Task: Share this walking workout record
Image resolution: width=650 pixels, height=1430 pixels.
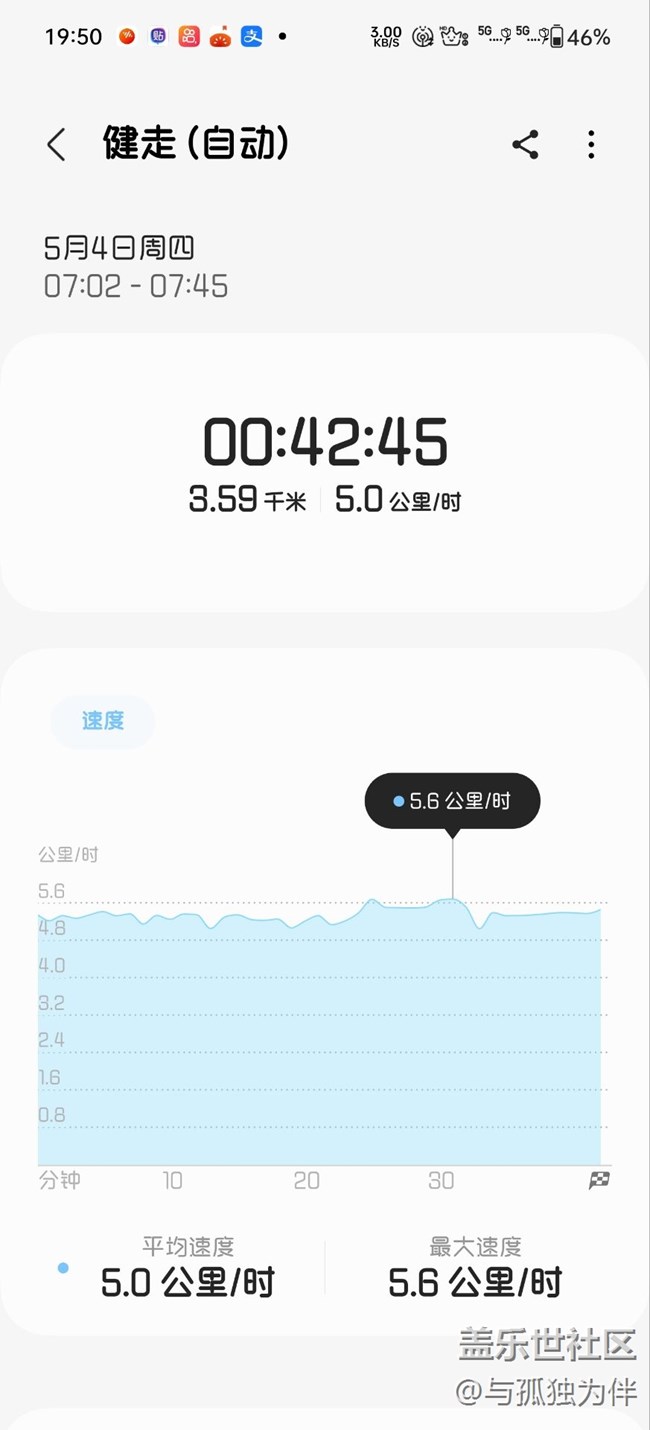Action: pos(525,145)
